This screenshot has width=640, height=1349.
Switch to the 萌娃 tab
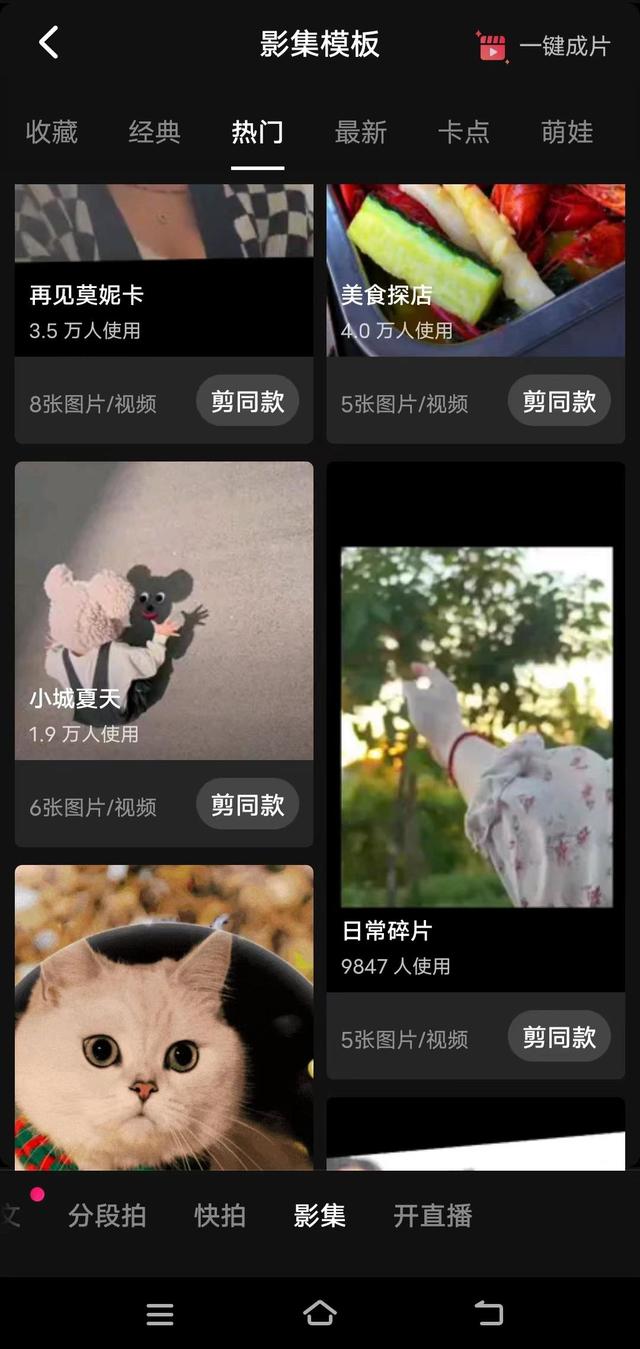click(567, 132)
